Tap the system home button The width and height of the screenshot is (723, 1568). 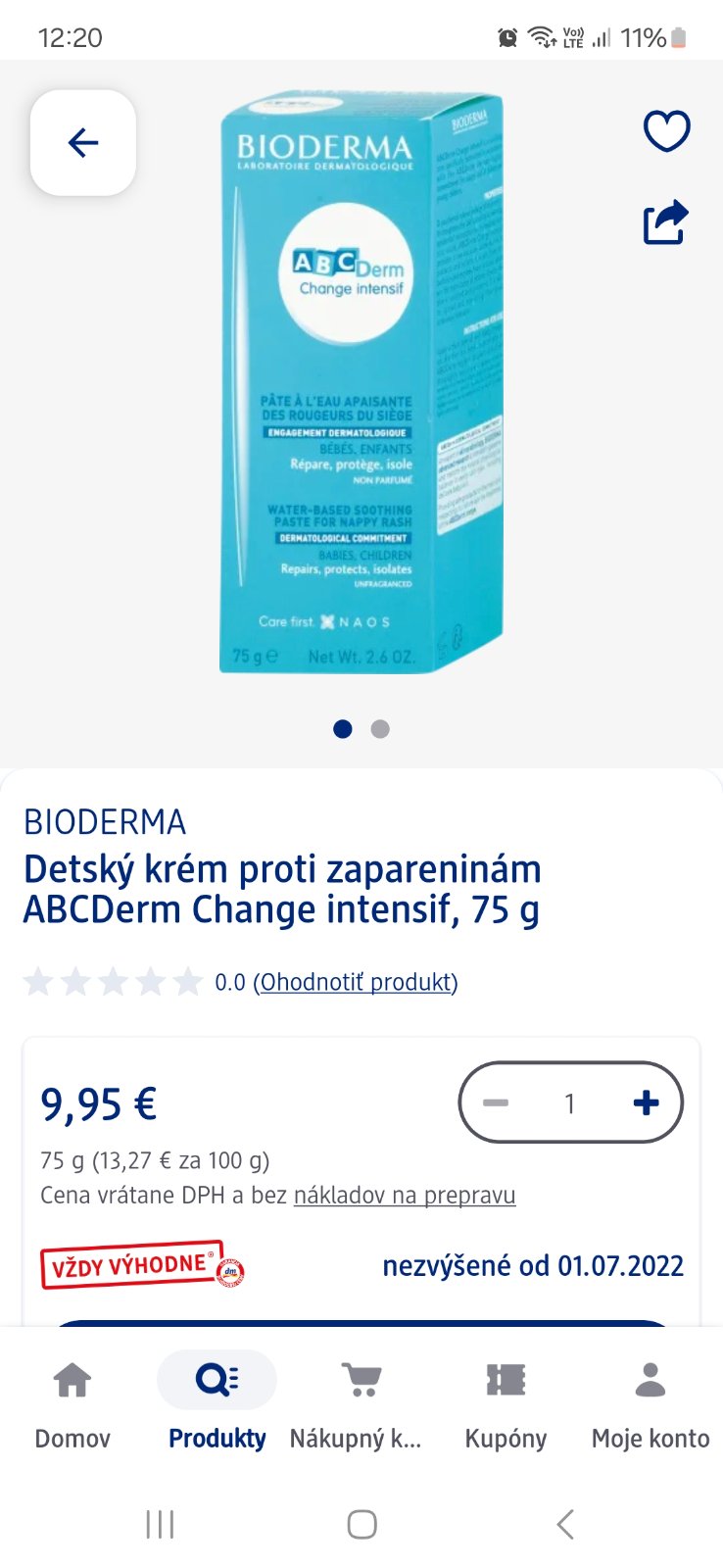pyautogui.click(x=361, y=1524)
